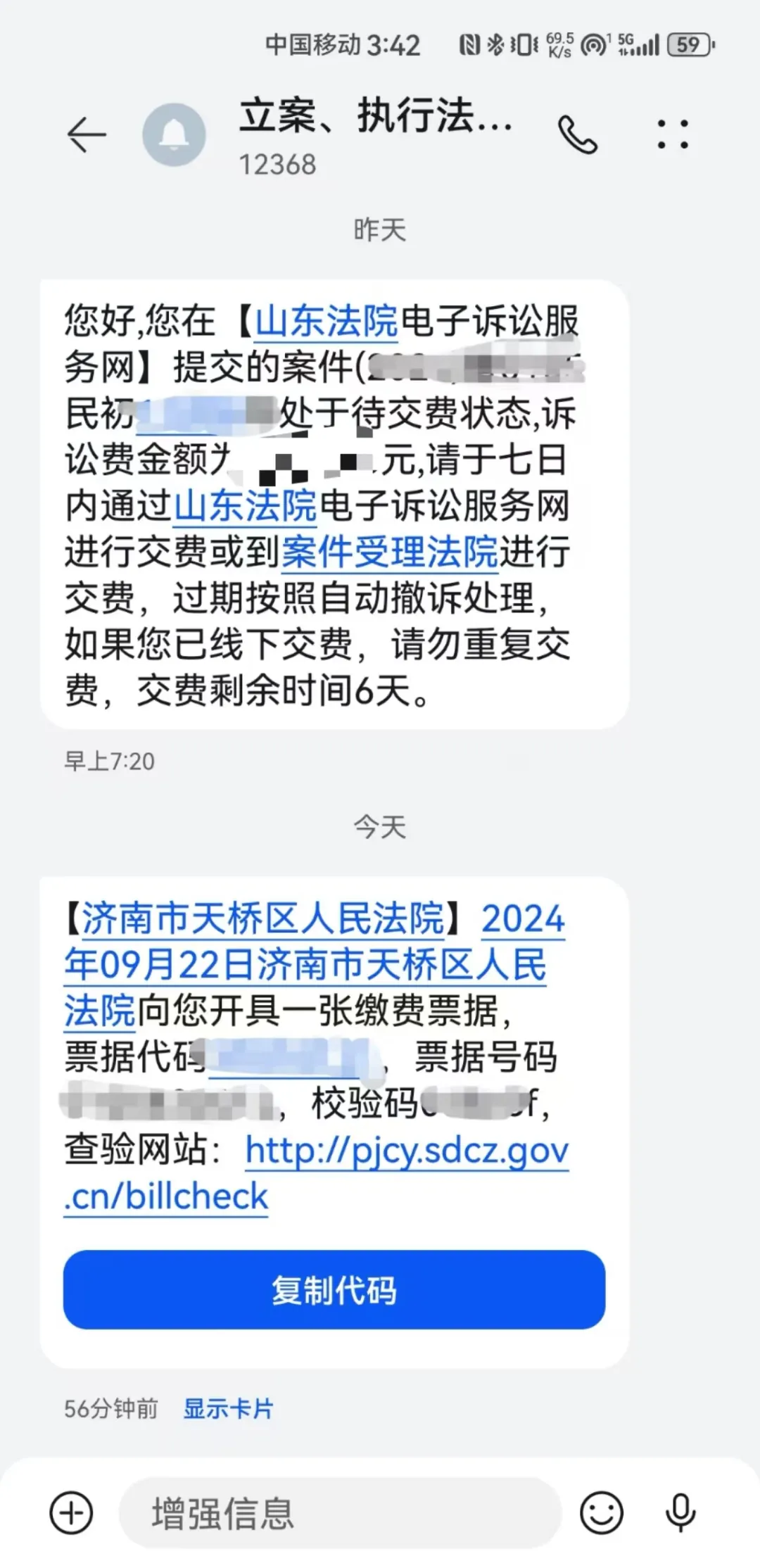Start voice input with the microphone
Screen dimensions: 760x1568
pyautogui.click(x=680, y=1512)
